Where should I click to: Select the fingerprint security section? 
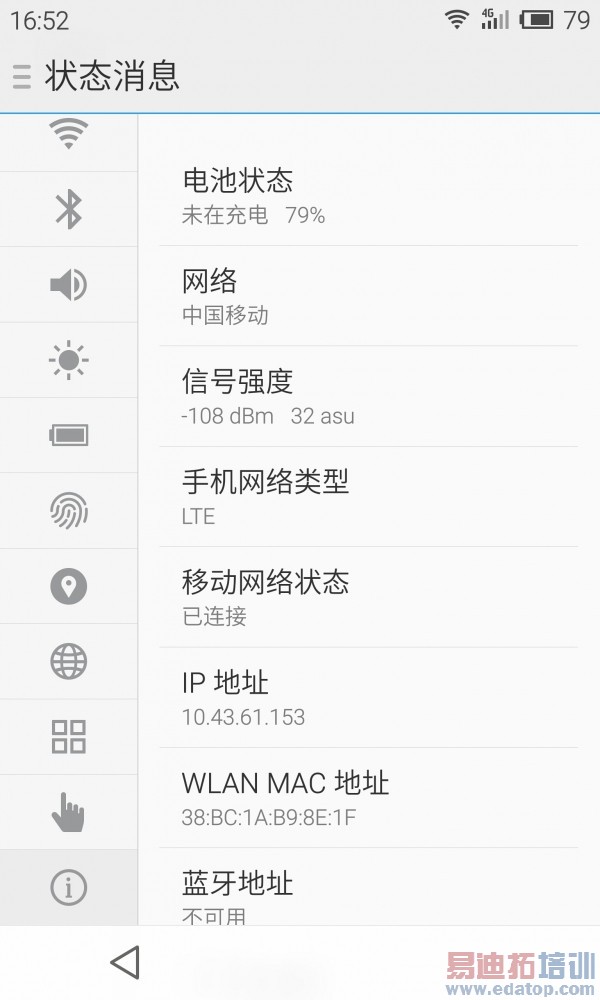coord(68,511)
